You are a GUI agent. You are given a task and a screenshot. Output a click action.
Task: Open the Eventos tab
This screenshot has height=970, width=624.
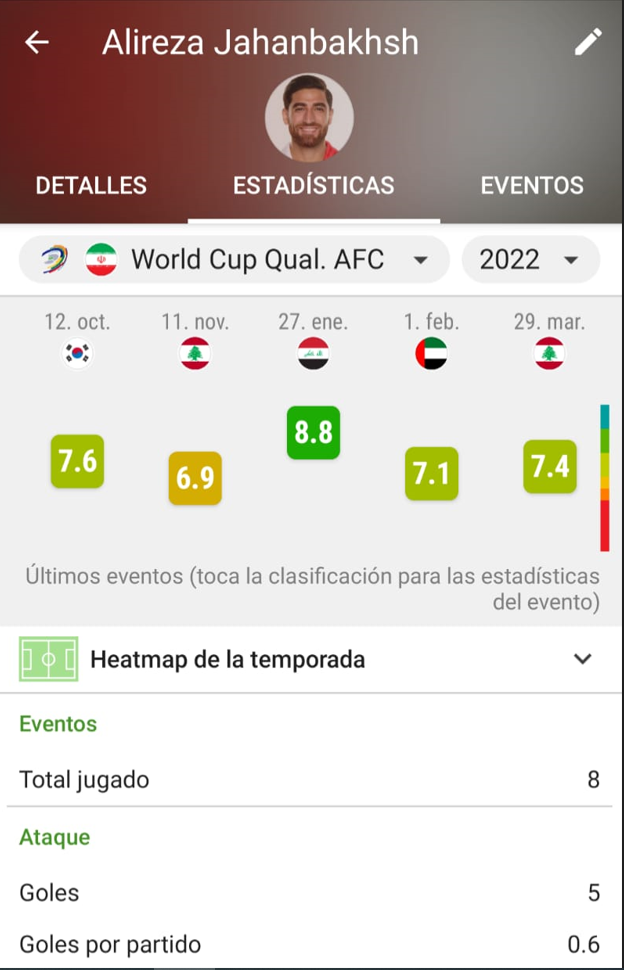[531, 186]
